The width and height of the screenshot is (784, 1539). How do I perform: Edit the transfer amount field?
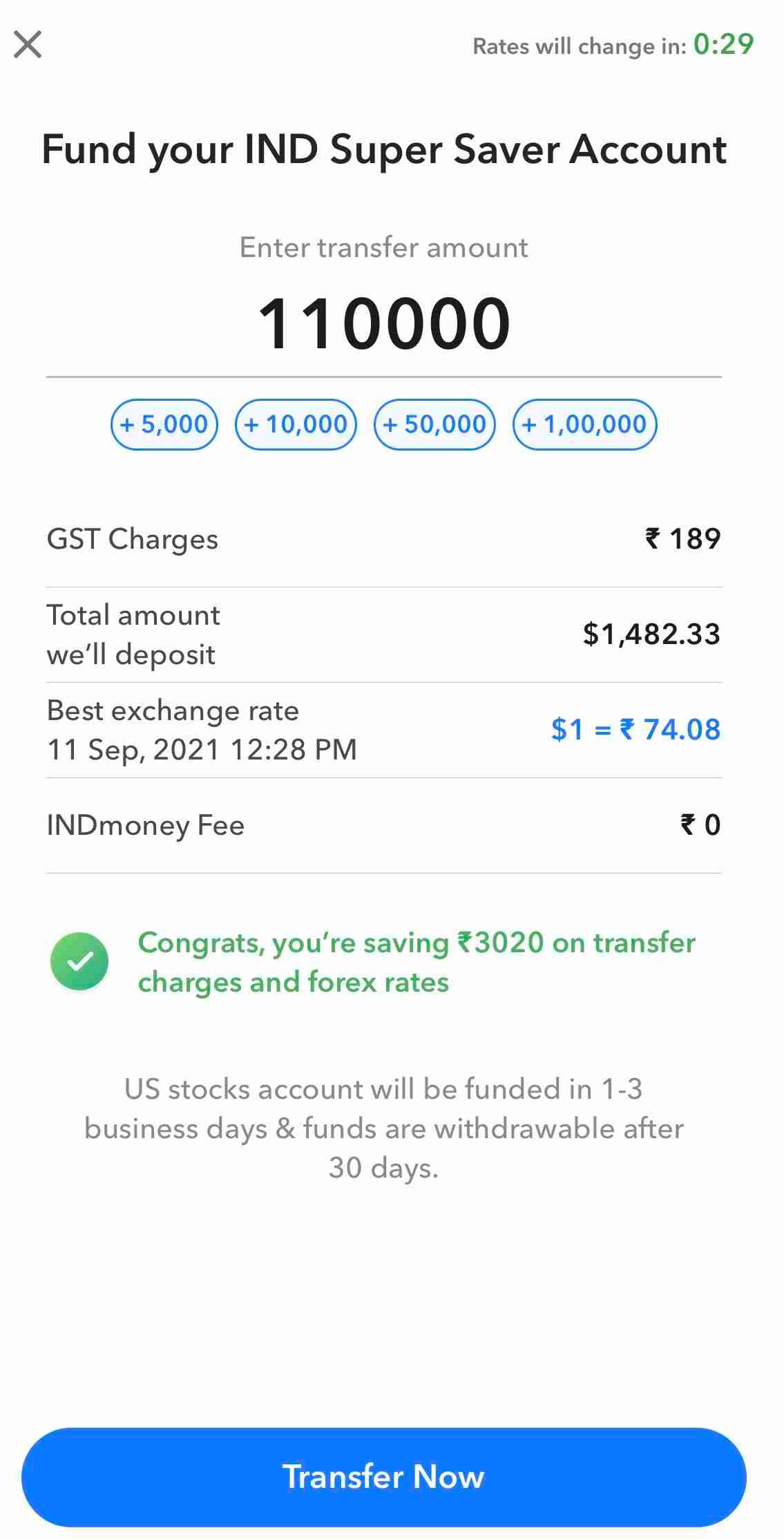click(384, 323)
